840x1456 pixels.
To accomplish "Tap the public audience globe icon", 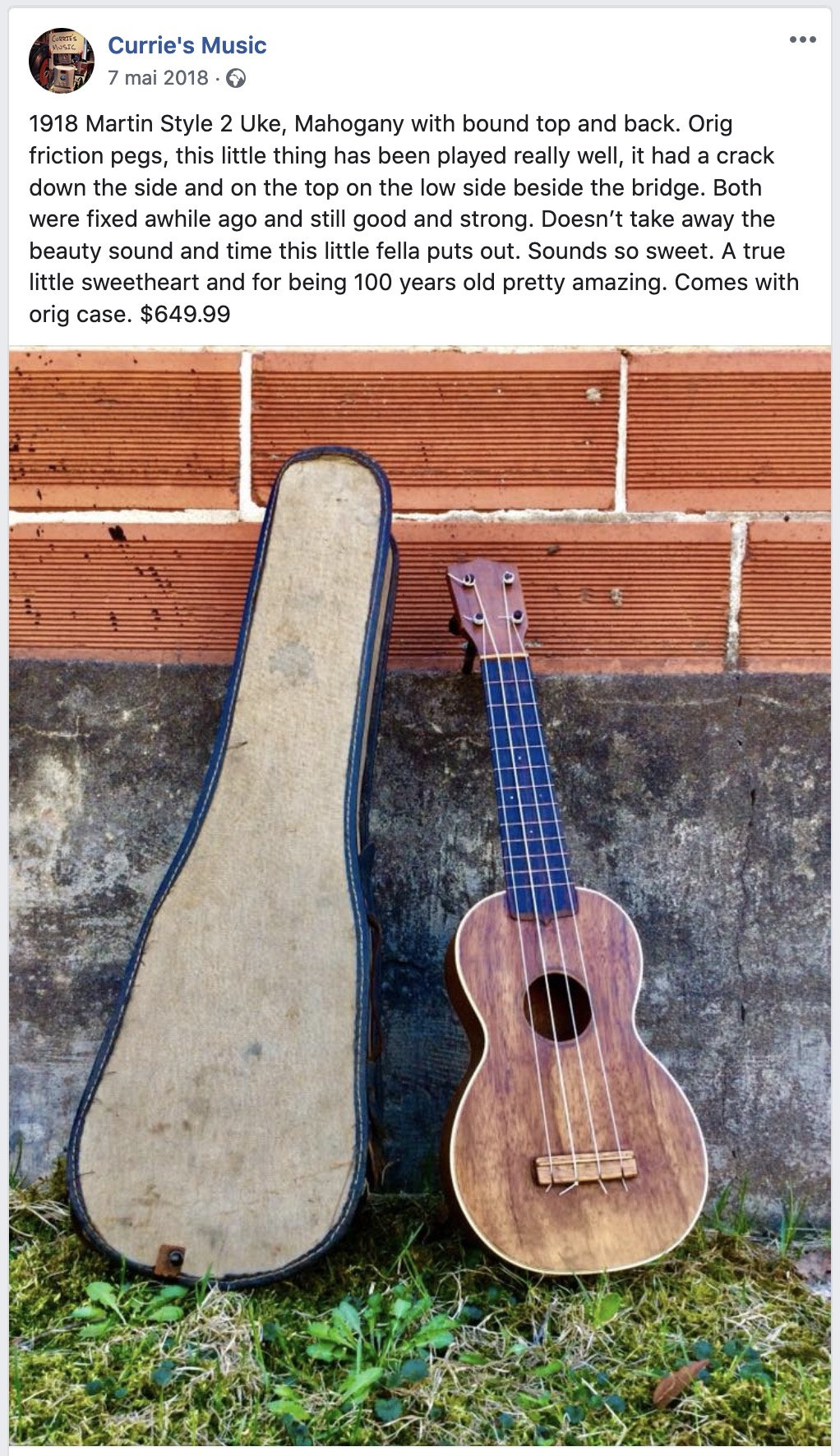I will [236, 79].
